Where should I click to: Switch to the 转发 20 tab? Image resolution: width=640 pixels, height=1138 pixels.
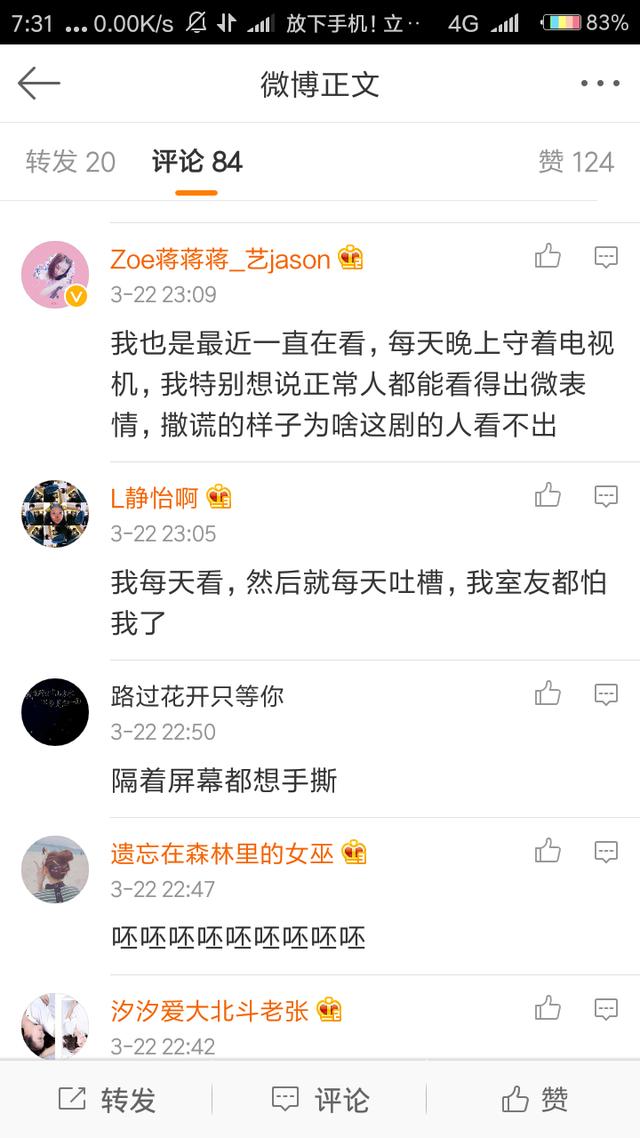point(70,162)
